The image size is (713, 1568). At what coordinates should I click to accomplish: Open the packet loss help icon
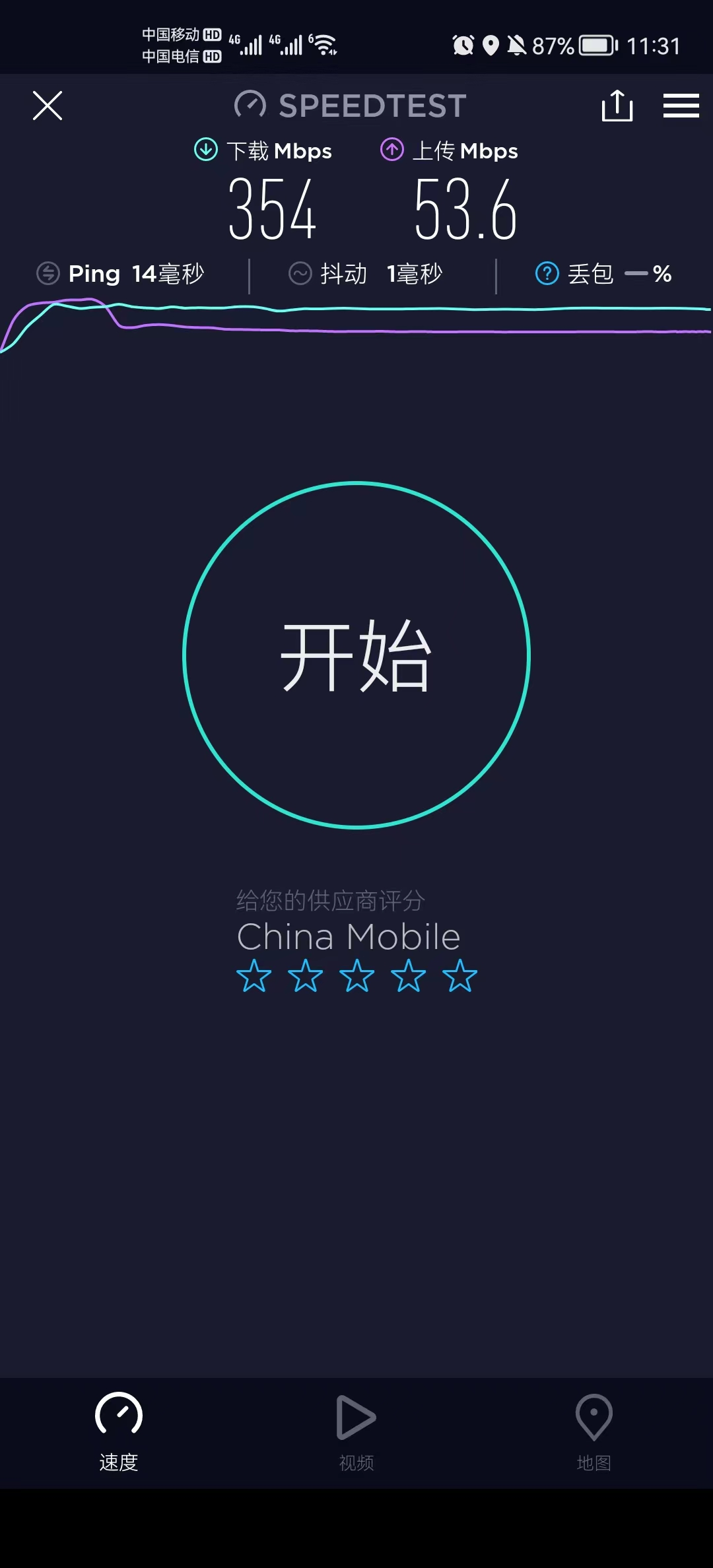(547, 273)
